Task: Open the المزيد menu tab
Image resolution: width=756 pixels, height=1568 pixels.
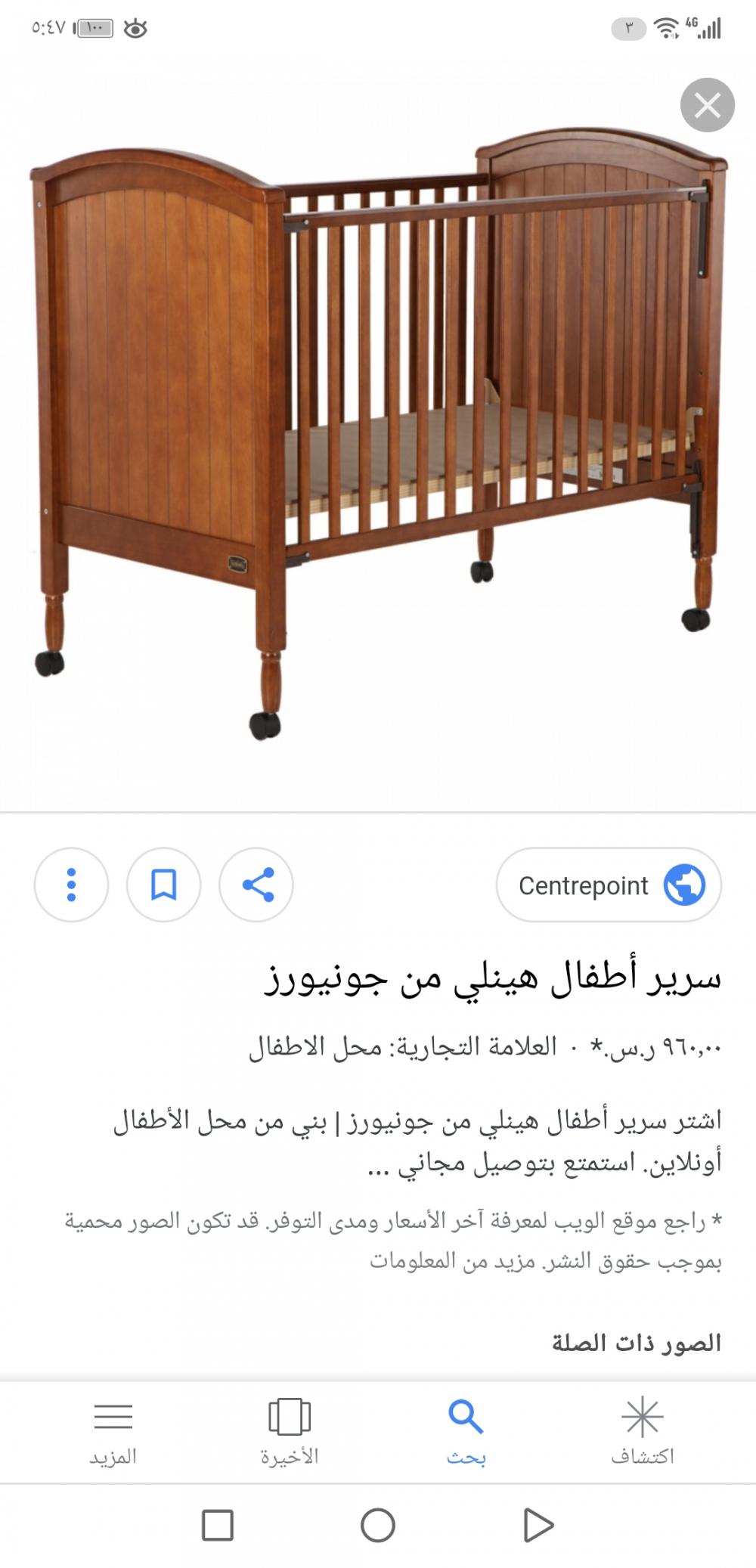Action: (113, 1431)
